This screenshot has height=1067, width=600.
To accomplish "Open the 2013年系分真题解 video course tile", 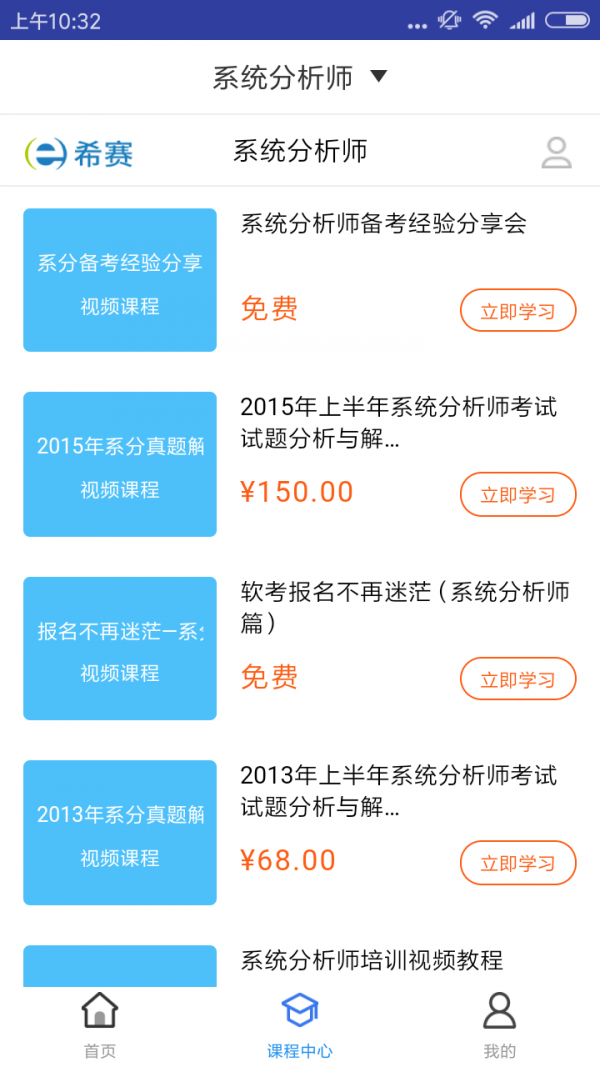I will click(120, 832).
